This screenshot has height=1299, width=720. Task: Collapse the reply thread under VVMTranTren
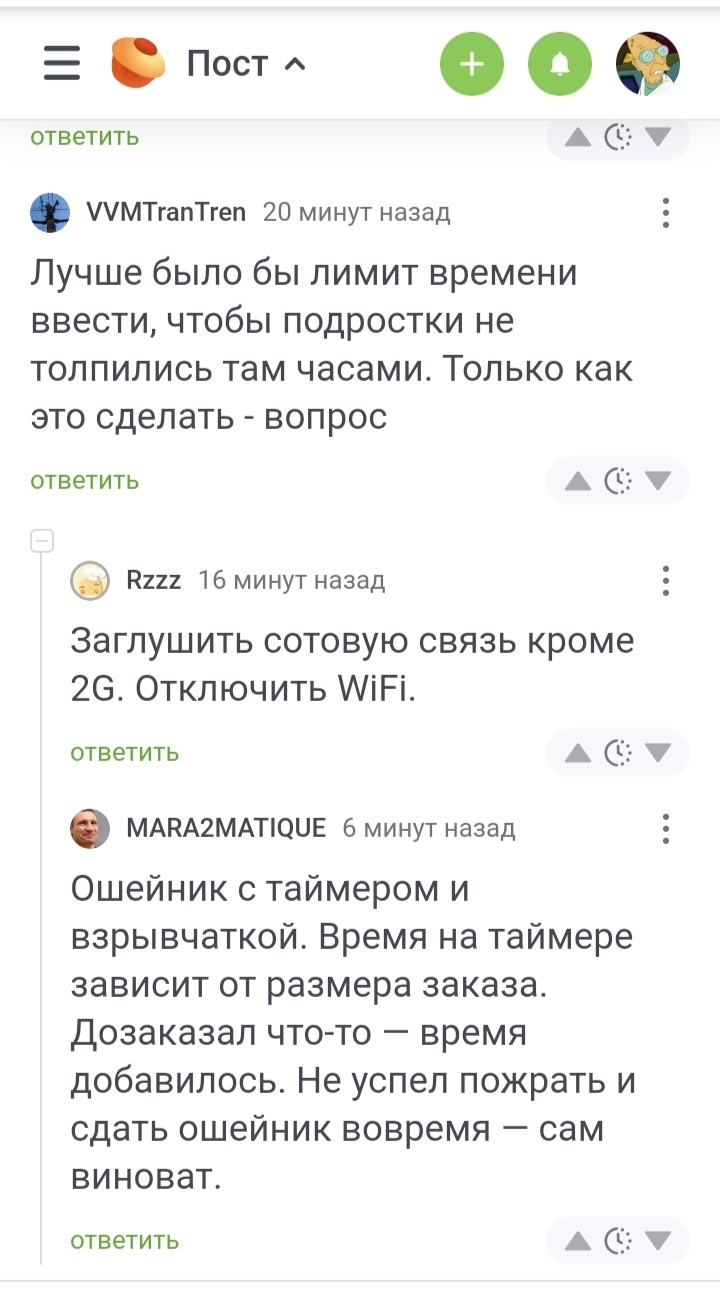41,542
